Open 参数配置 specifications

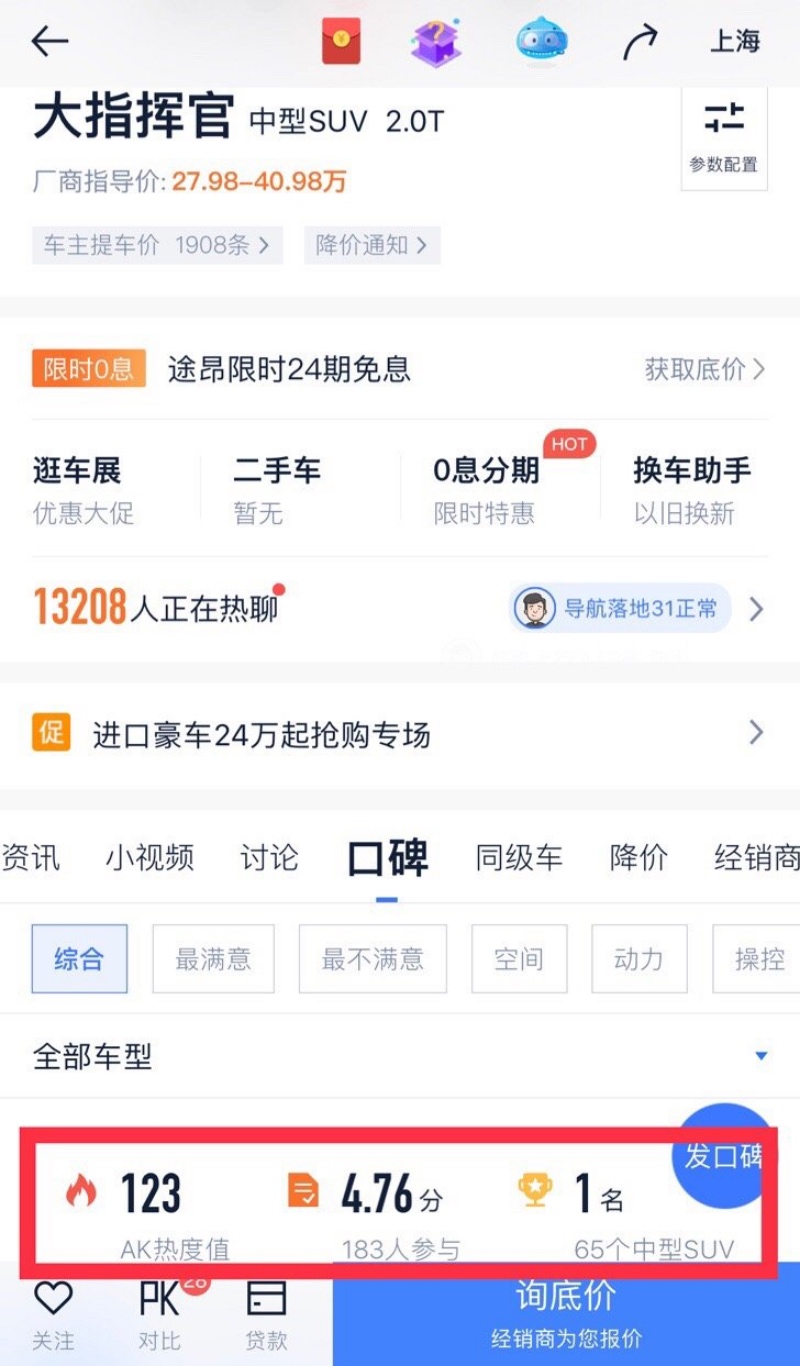724,137
